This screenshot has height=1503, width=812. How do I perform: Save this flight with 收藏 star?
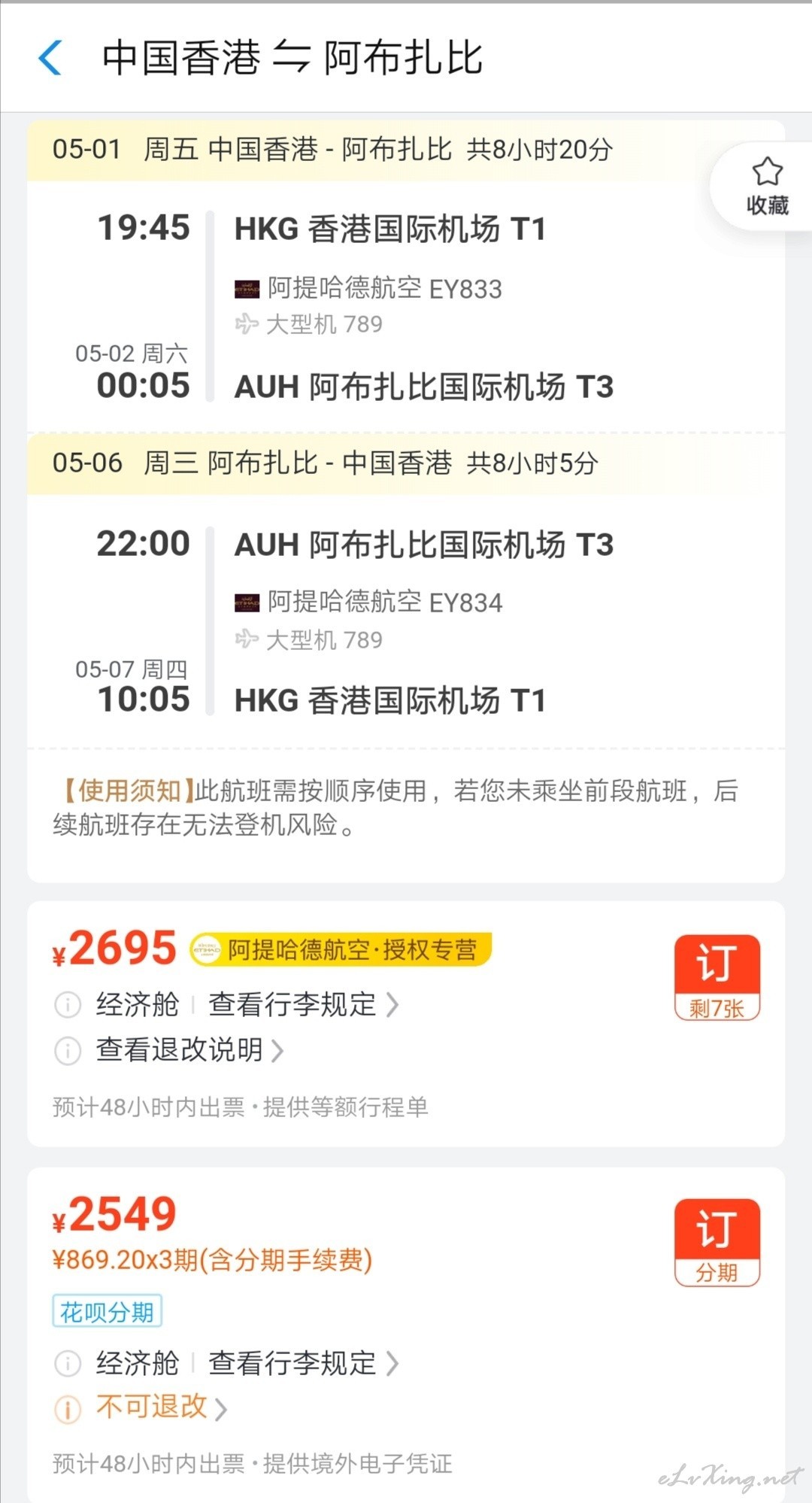pos(766,187)
